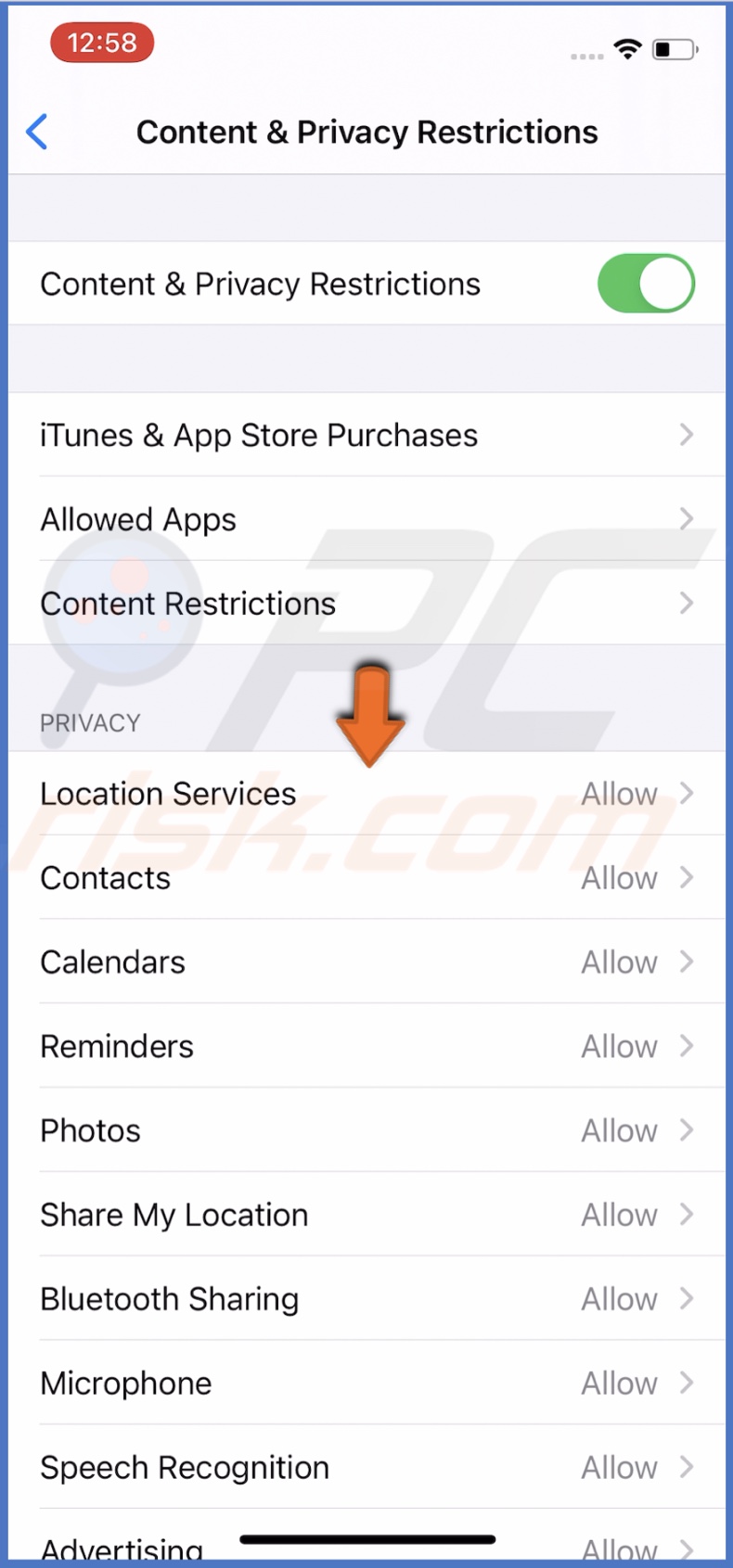Open Share My Location setting

(366, 1215)
